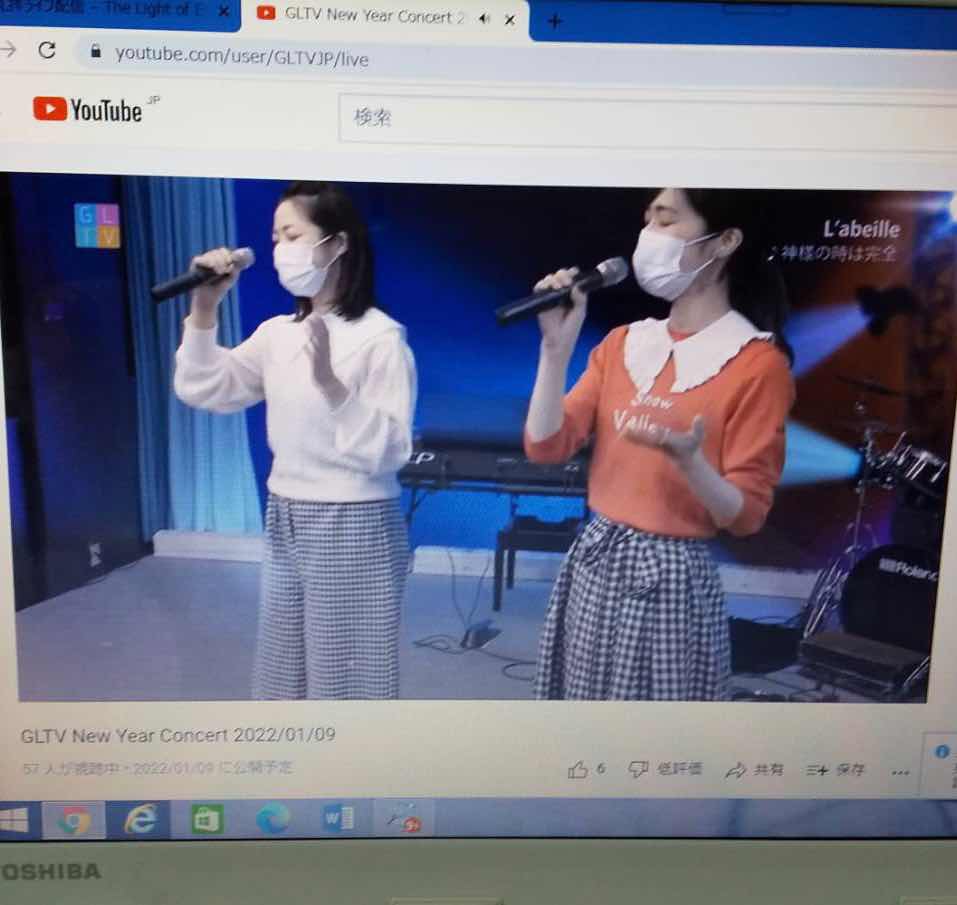Screen dimensions: 957x905
Task: Like the GLTV New Year Concert video
Action: pos(578,769)
